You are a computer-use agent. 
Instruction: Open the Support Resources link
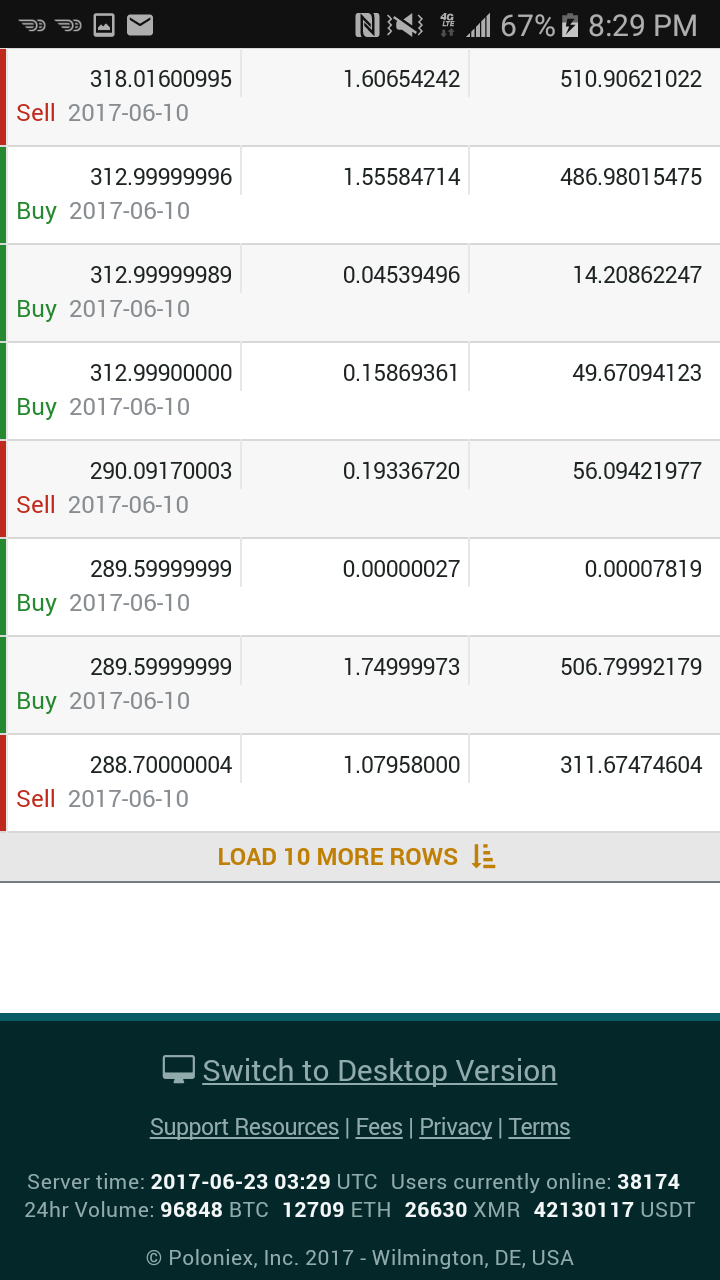tap(244, 1127)
